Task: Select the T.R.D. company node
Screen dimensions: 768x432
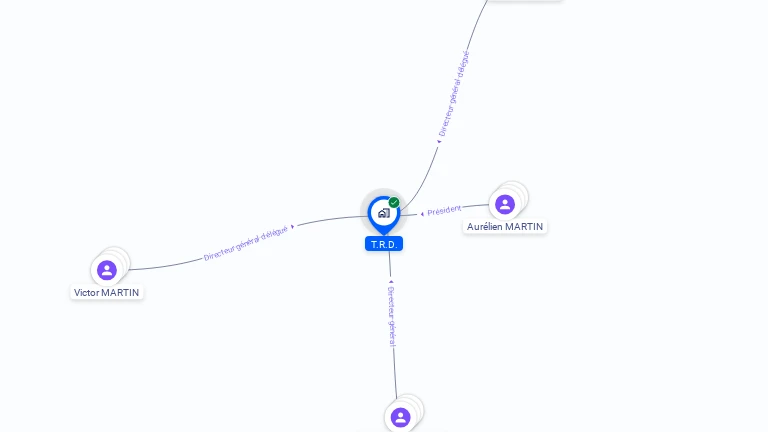Action: click(x=383, y=213)
